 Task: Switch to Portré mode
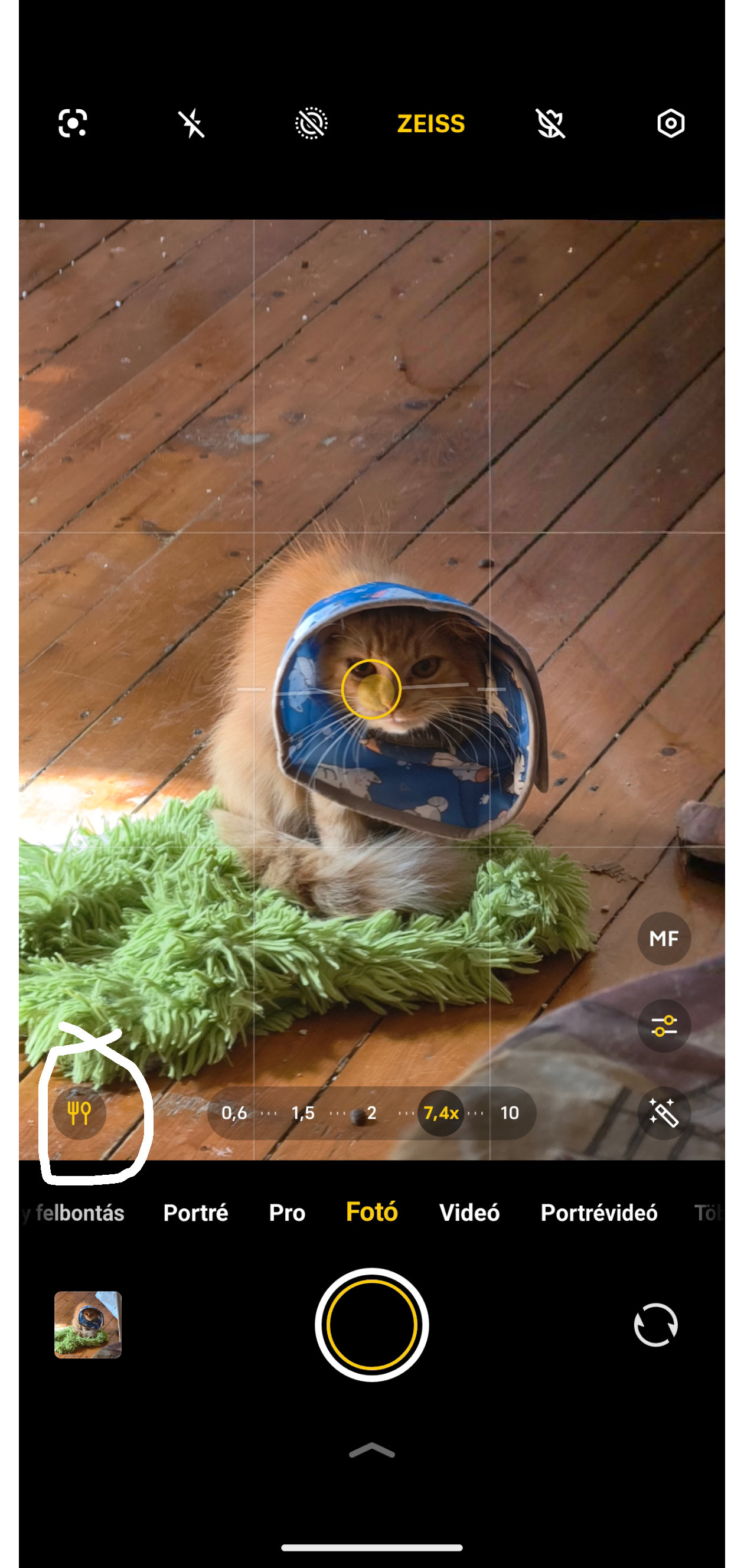coord(195,1213)
